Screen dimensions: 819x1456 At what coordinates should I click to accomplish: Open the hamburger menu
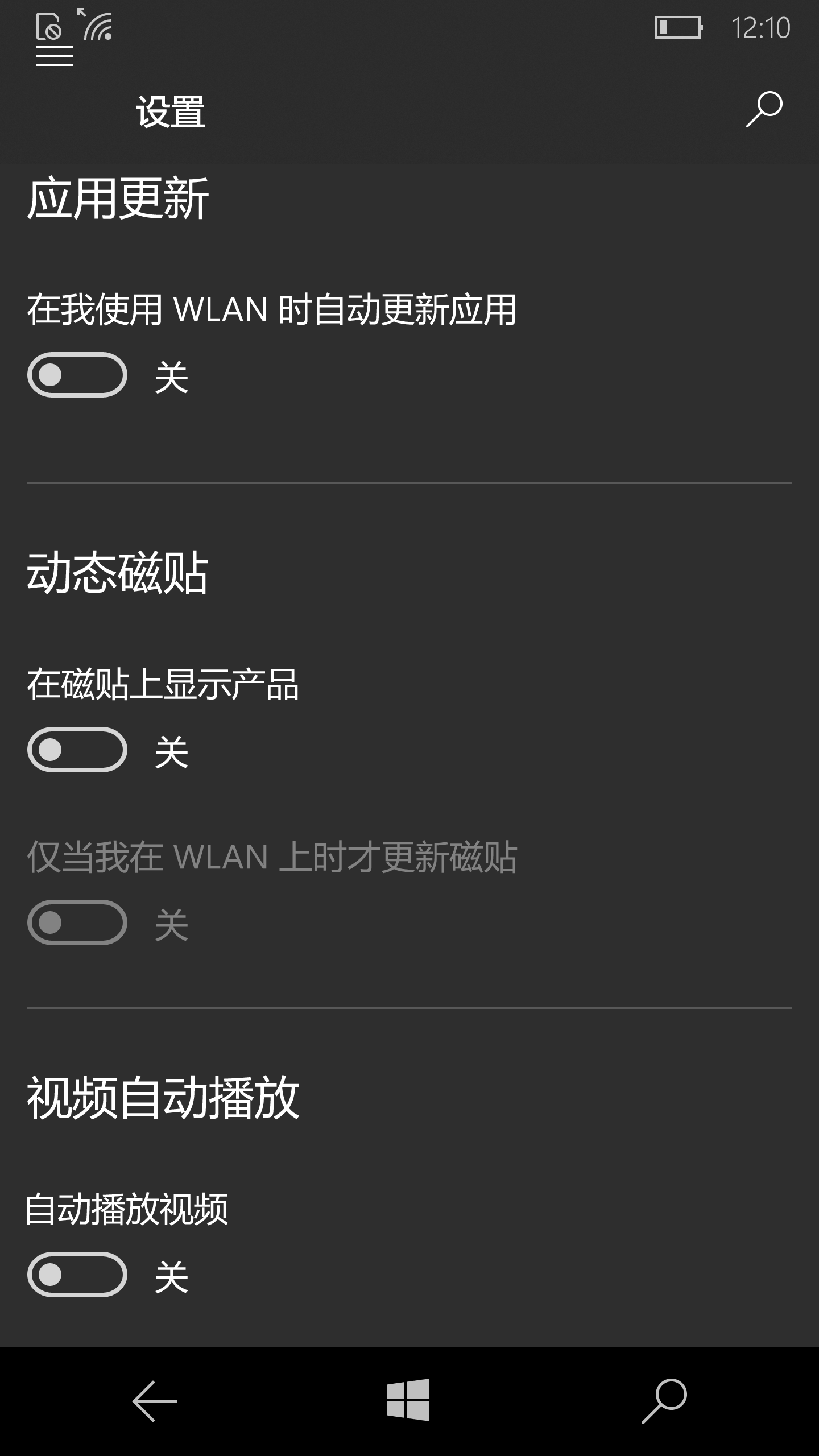pyautogui.click(x=55, y=56)
